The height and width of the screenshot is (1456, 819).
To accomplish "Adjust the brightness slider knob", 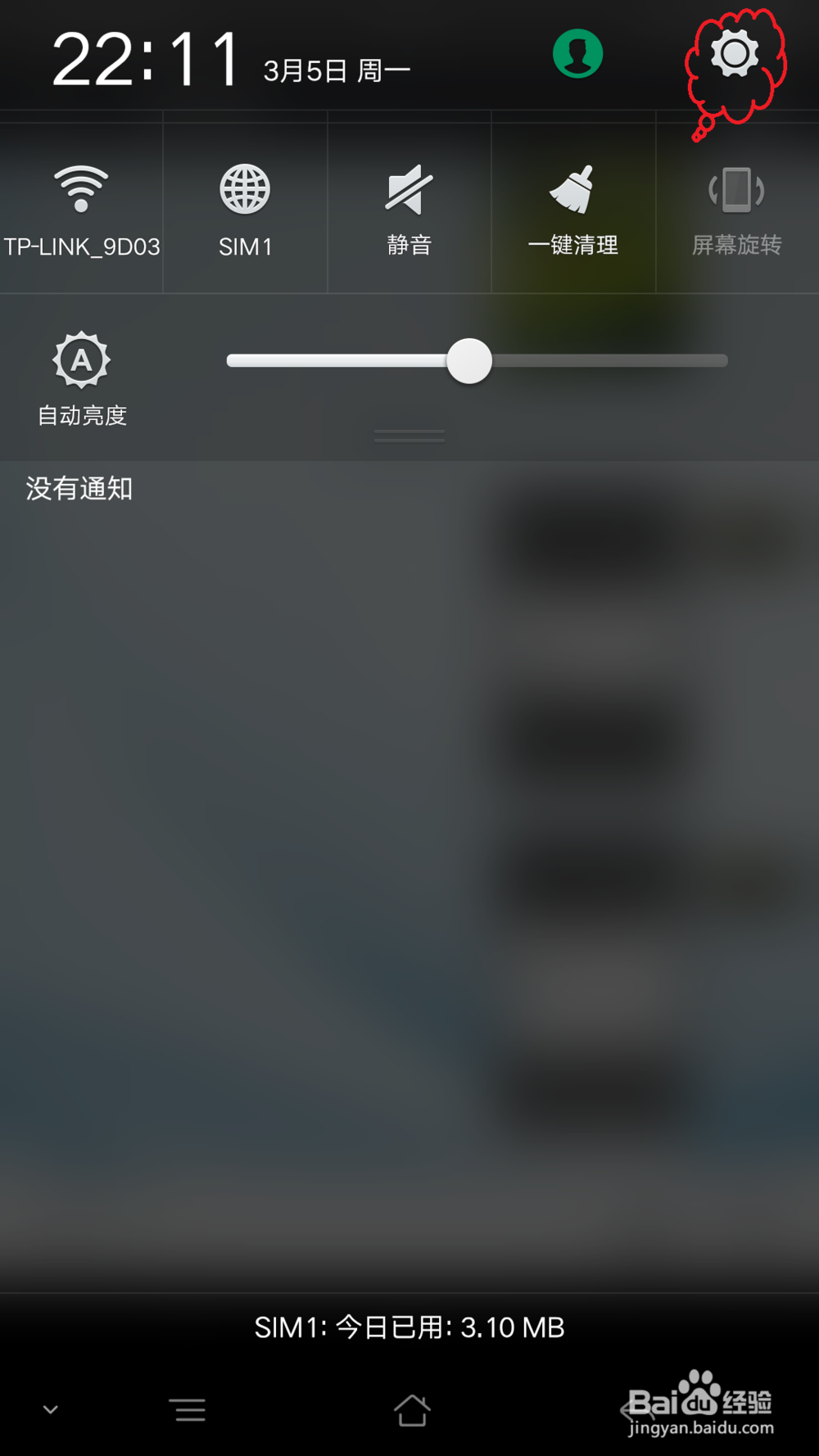I will coord(470,360).
